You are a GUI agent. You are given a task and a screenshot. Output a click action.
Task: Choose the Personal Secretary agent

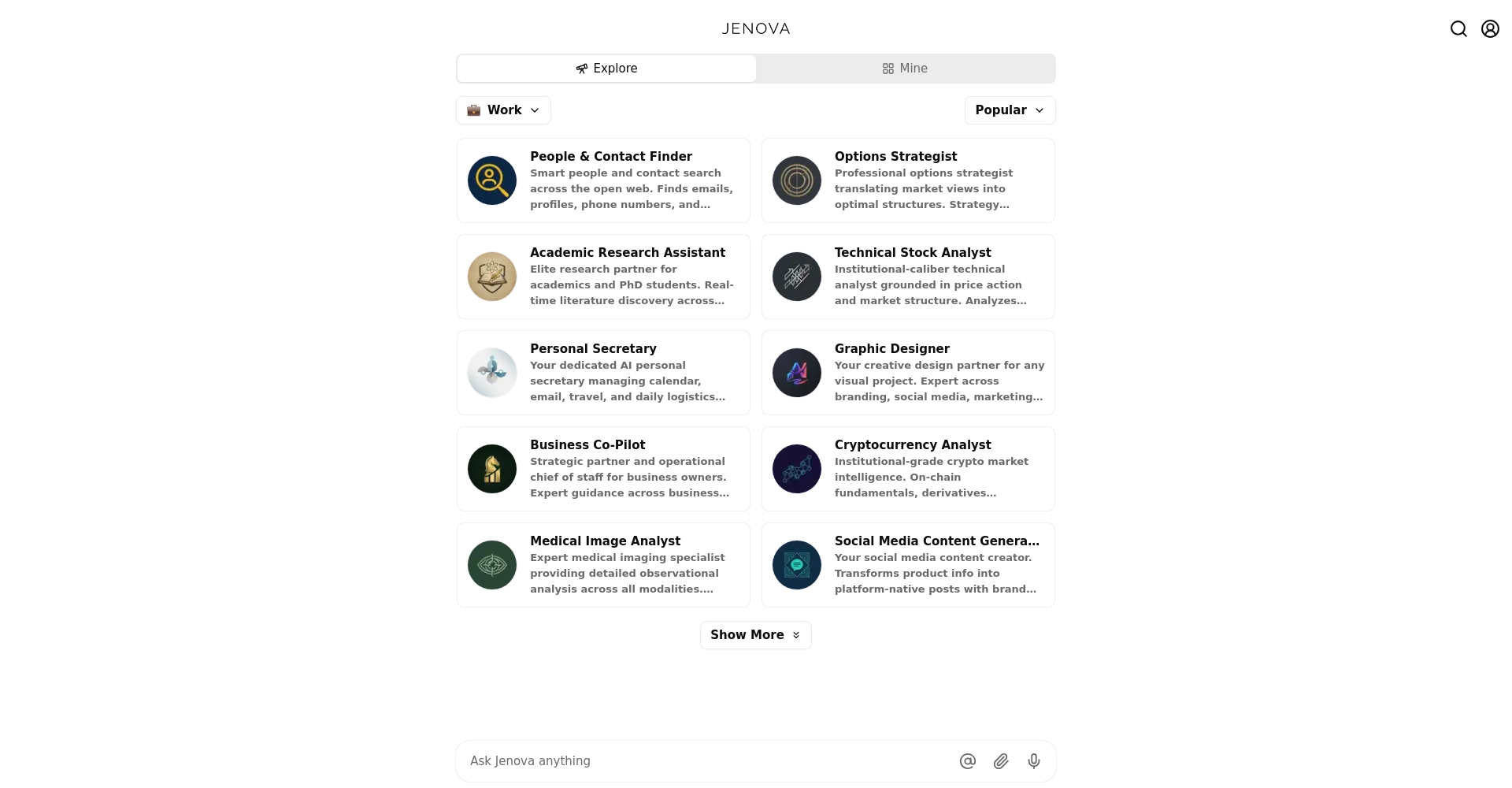(603, 373)
